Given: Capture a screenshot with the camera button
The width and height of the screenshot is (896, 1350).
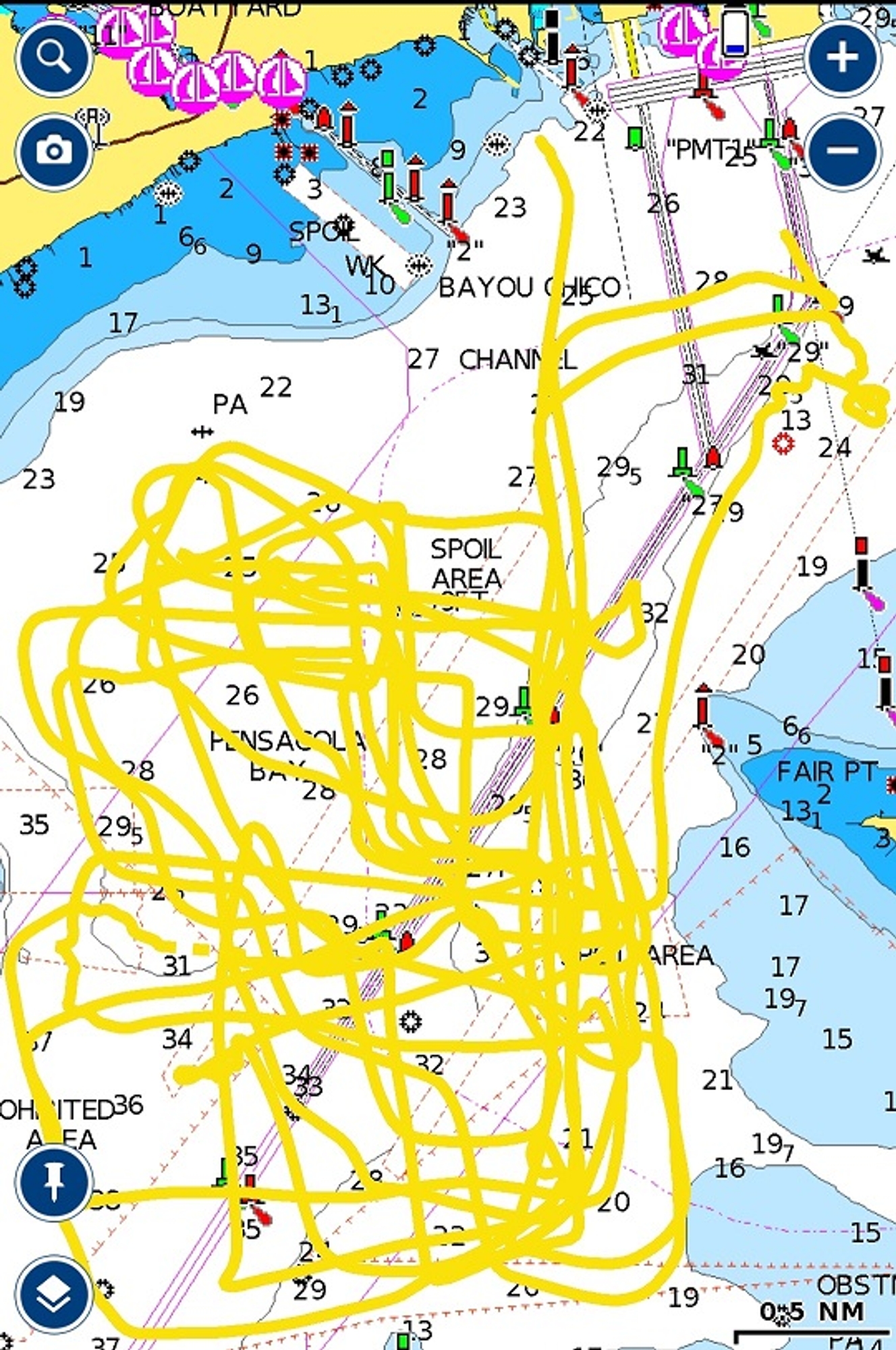Looking at the screenshot, I should click(x=54, y=151).
